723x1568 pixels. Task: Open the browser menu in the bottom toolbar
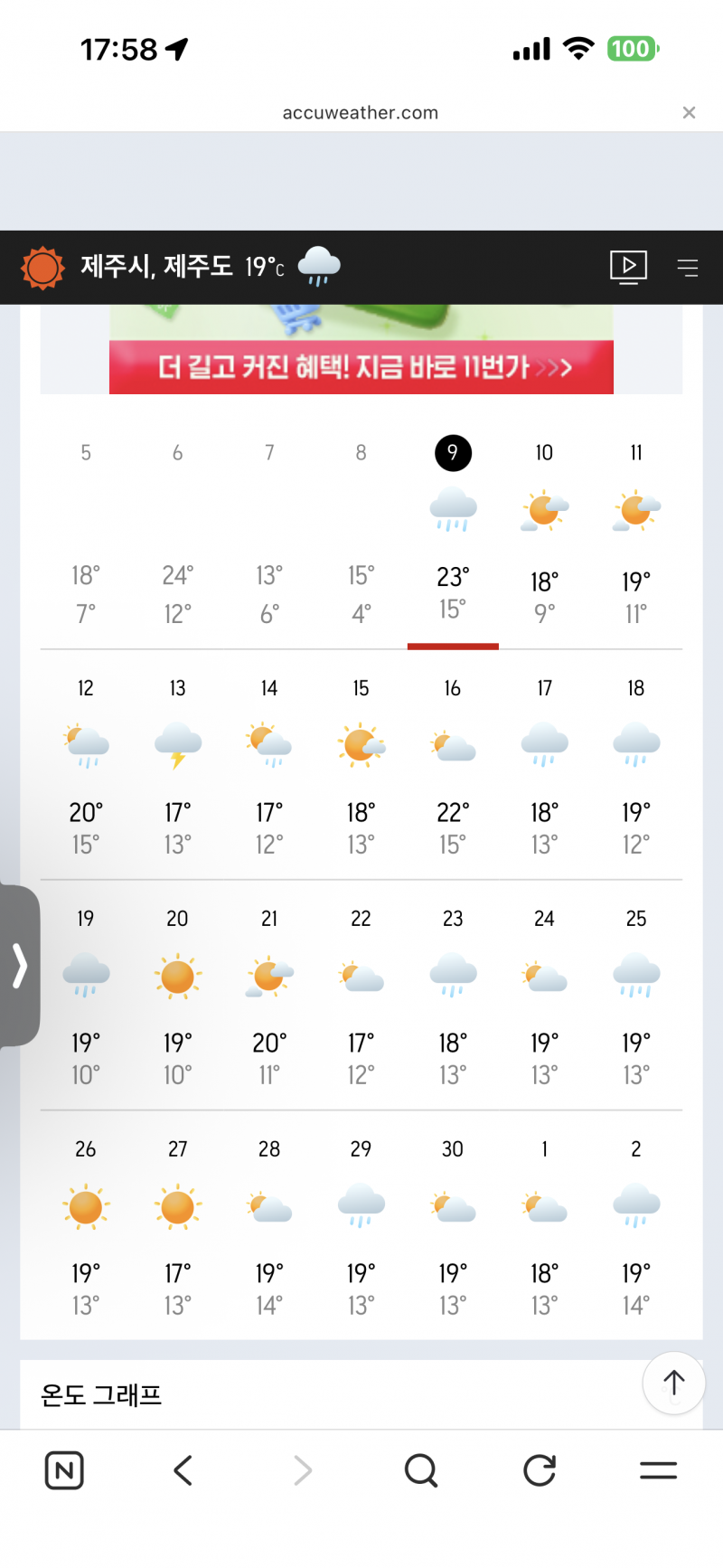(658, 1470)
